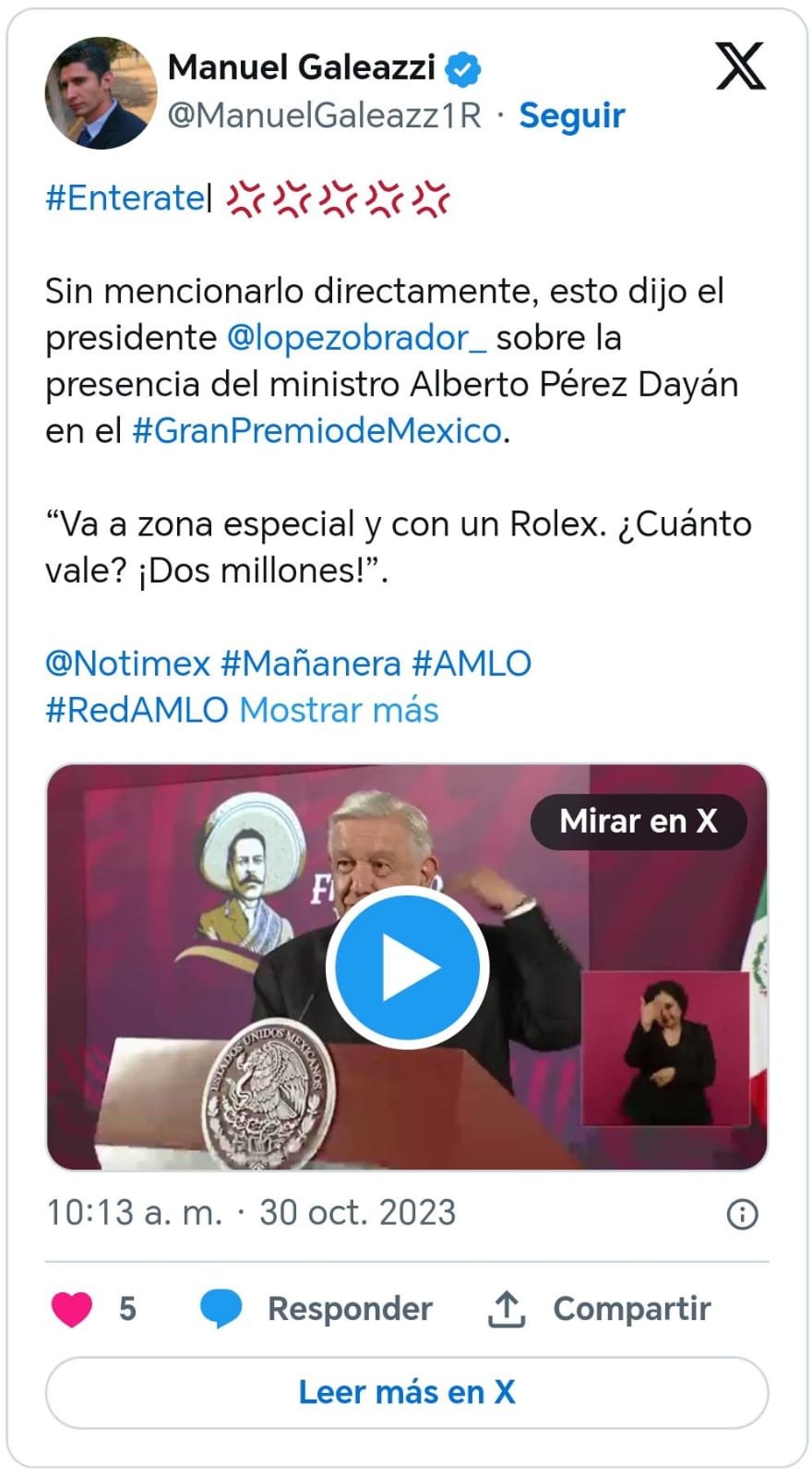Open the @Notimex mention
Image resolution: width=812 pixels, height=1477 pixels.
click(128, 663)
